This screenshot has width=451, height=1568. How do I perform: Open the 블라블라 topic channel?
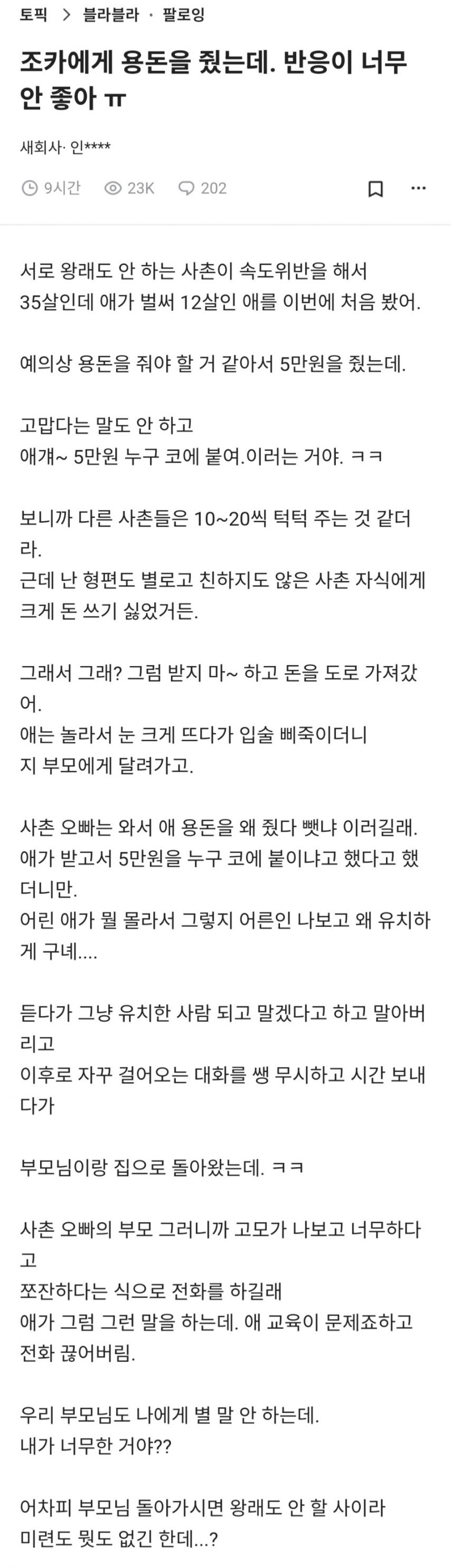click(110, 15)
